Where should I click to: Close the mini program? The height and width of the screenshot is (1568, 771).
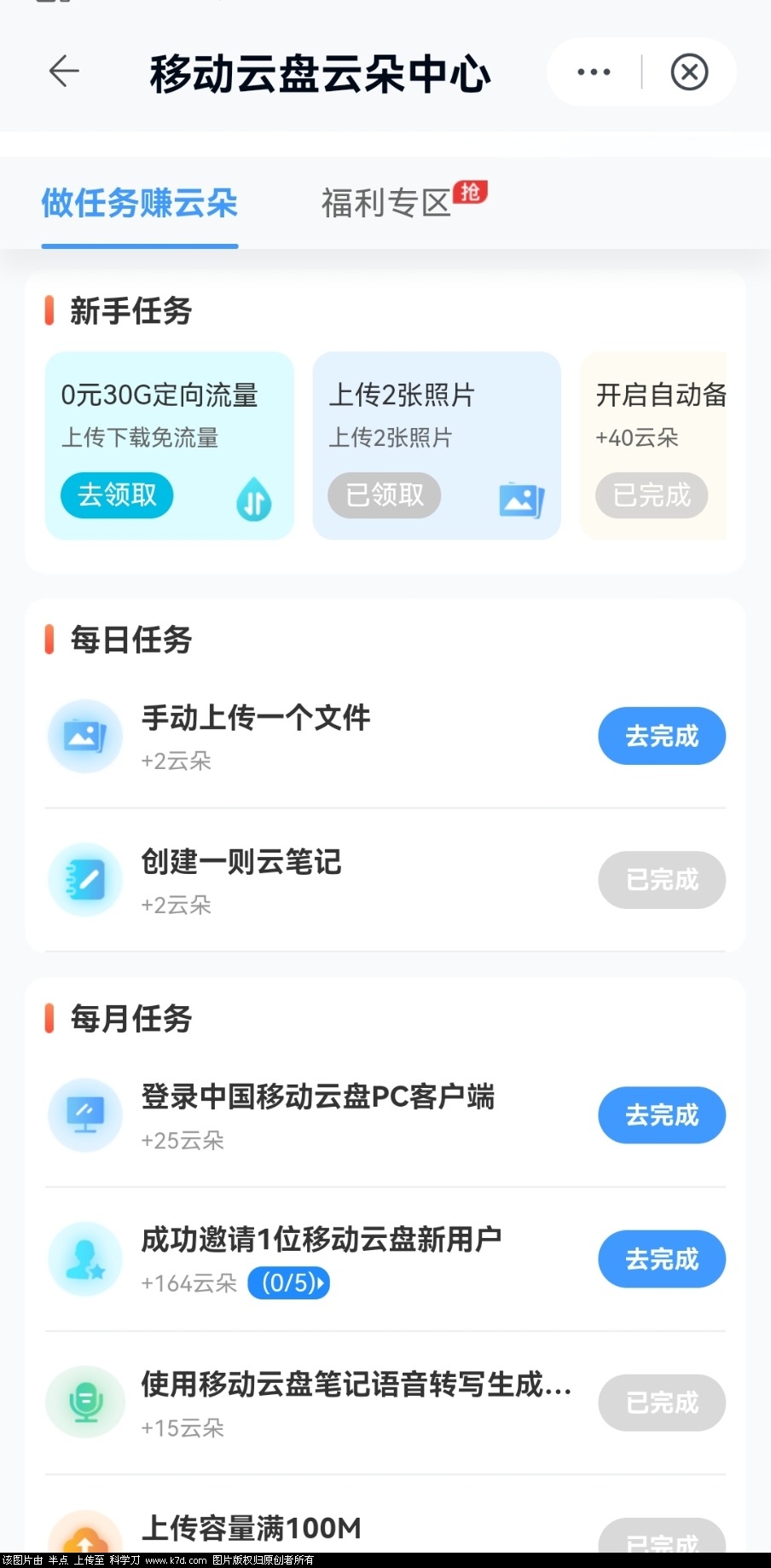[x=689, y=72]
